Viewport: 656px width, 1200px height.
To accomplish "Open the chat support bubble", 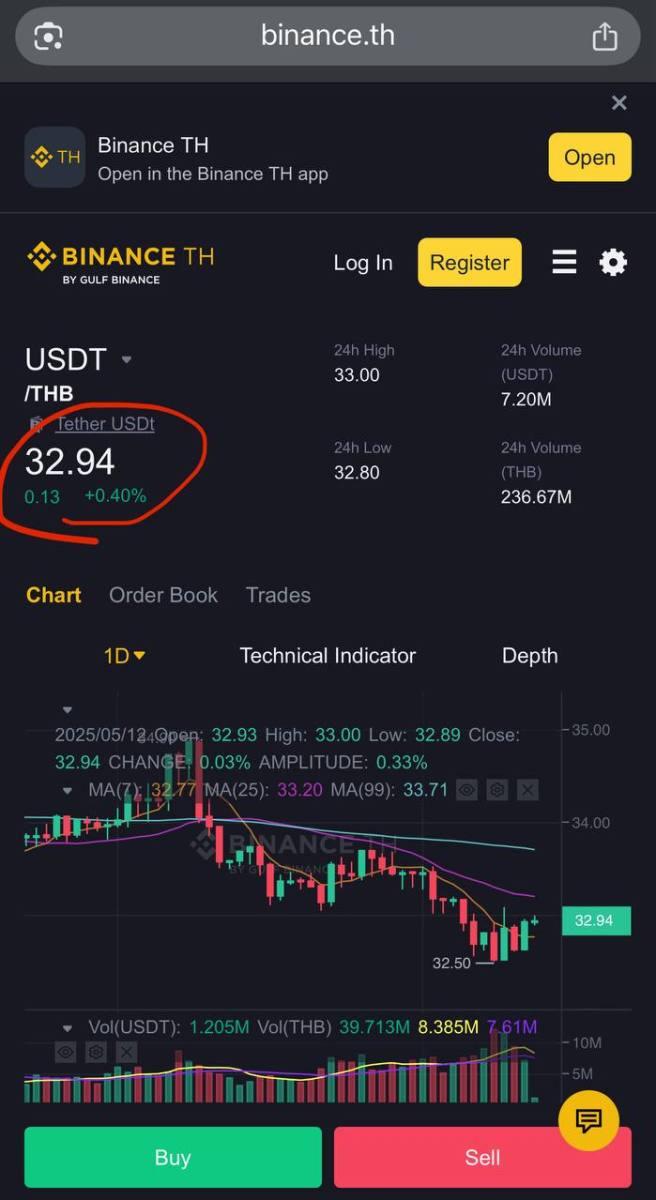I will click(588, 1121).
